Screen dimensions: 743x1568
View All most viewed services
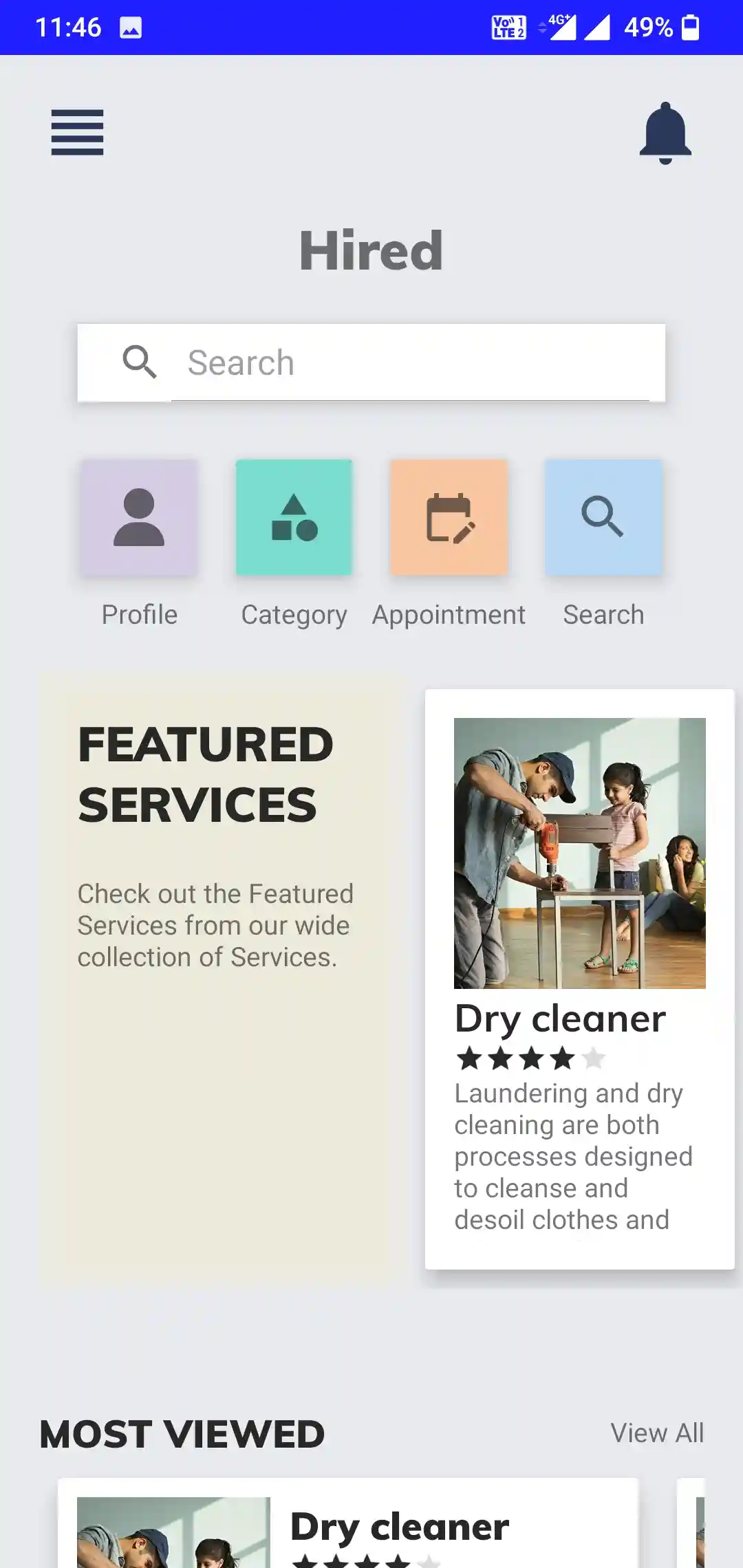[657, 1433]
